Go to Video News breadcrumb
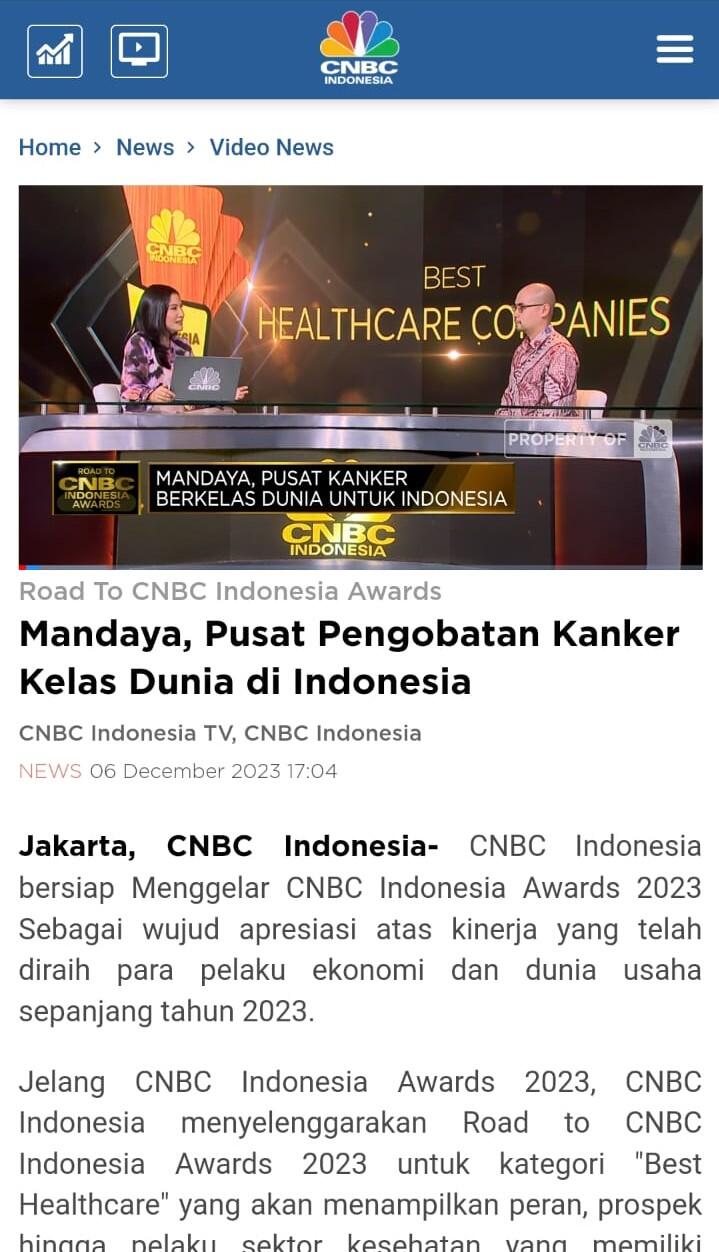 coord(271,147)
